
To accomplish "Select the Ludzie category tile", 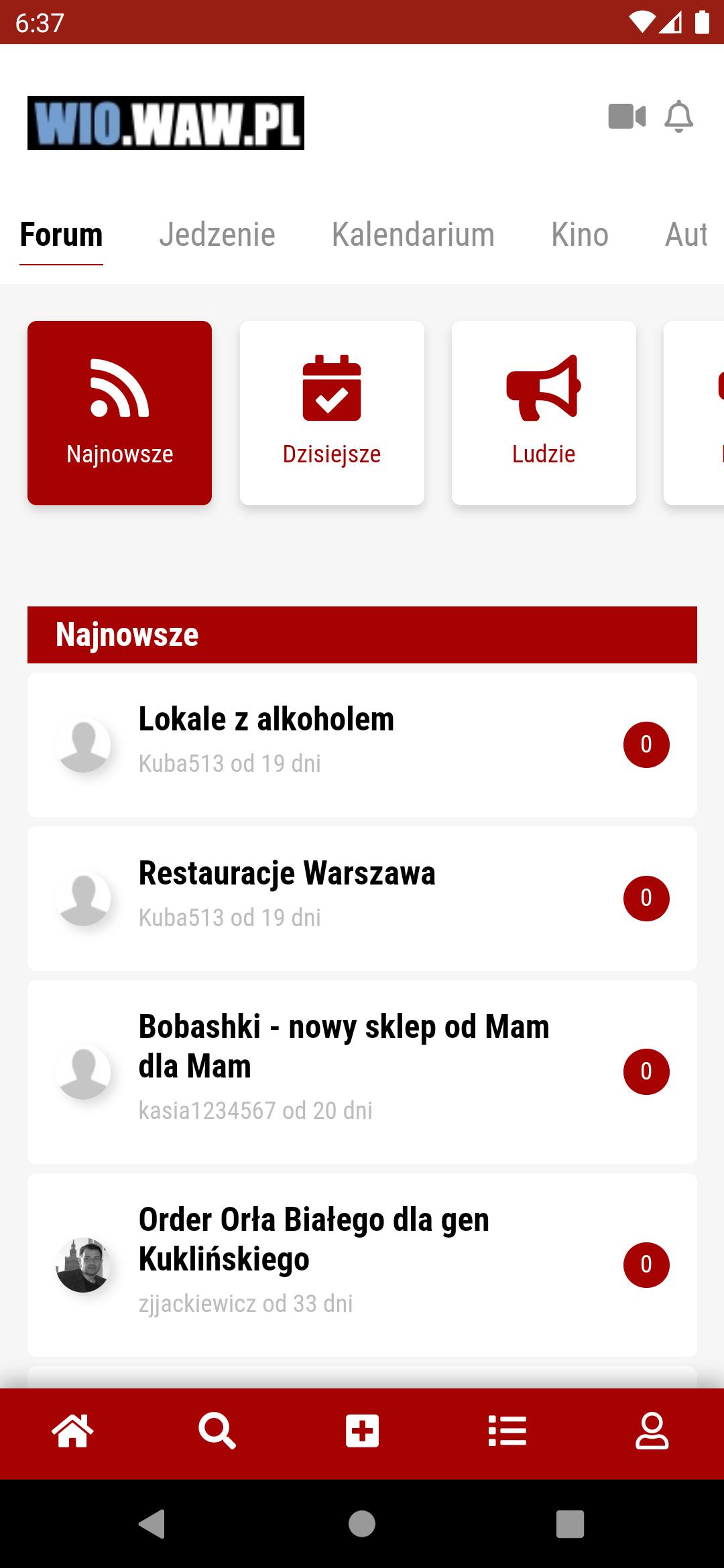I will coord(544,413).
